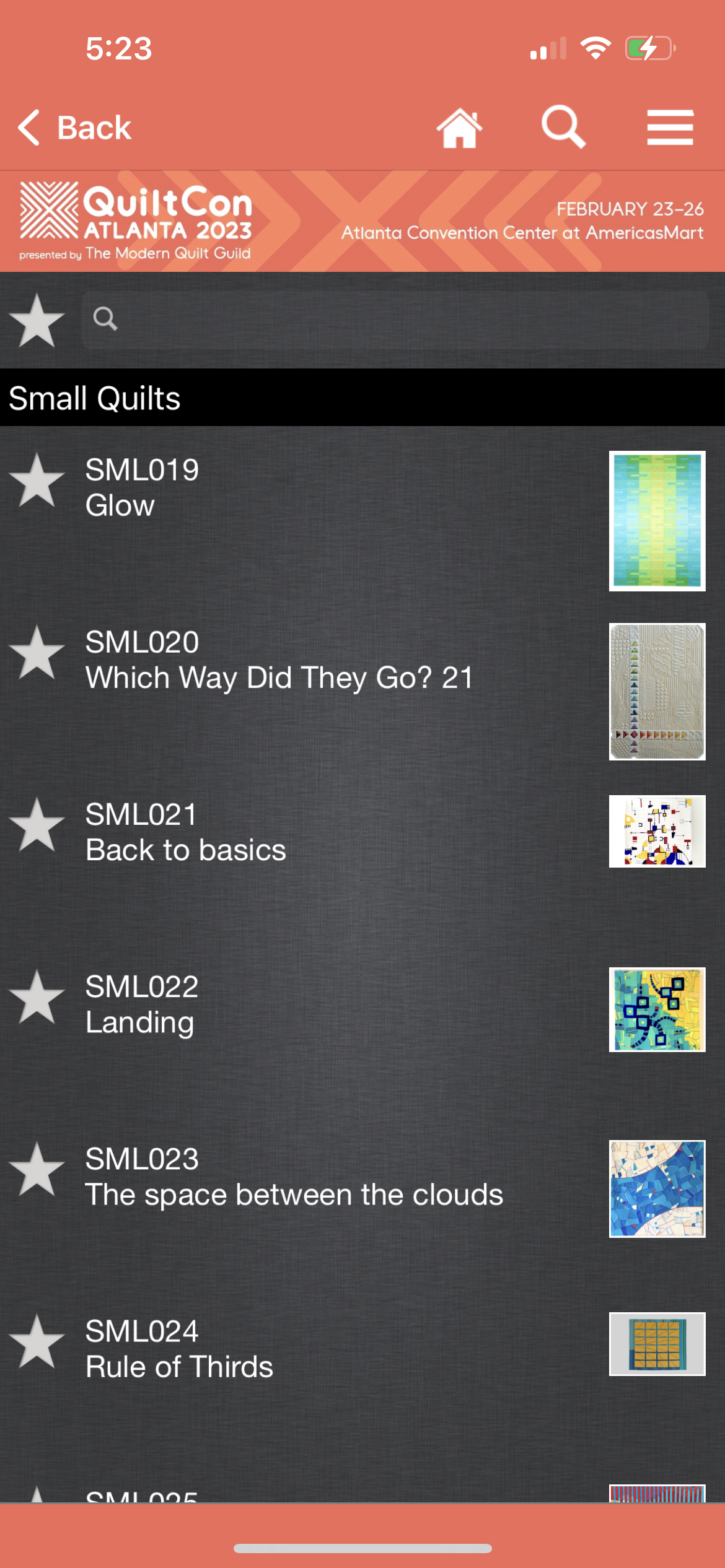Image resolution: width=725 pixels, height=1568 pixels.
Task: Open the hamburger menu
Action: click(670, 128)
